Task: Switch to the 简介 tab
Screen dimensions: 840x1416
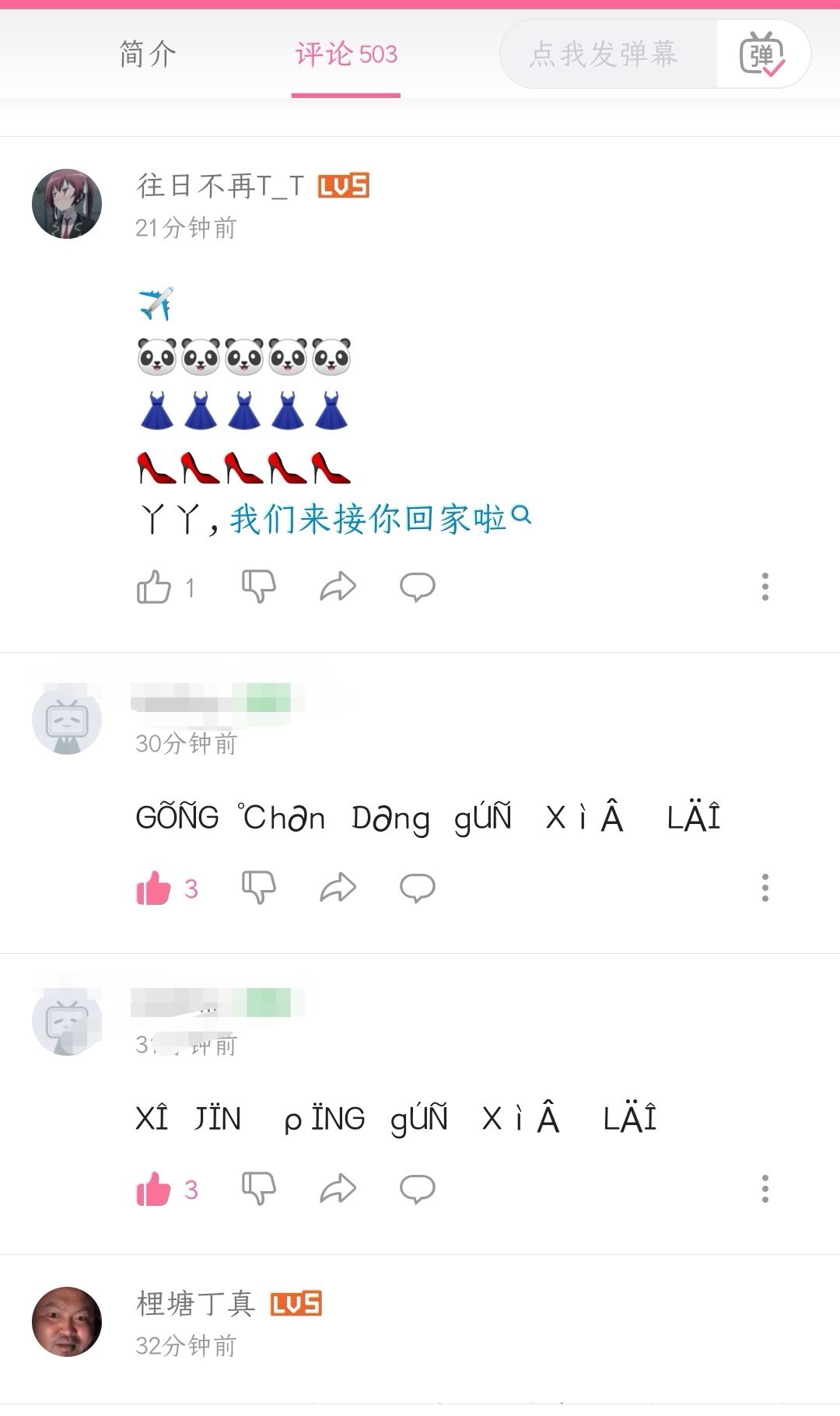Action: pos(148,54)
